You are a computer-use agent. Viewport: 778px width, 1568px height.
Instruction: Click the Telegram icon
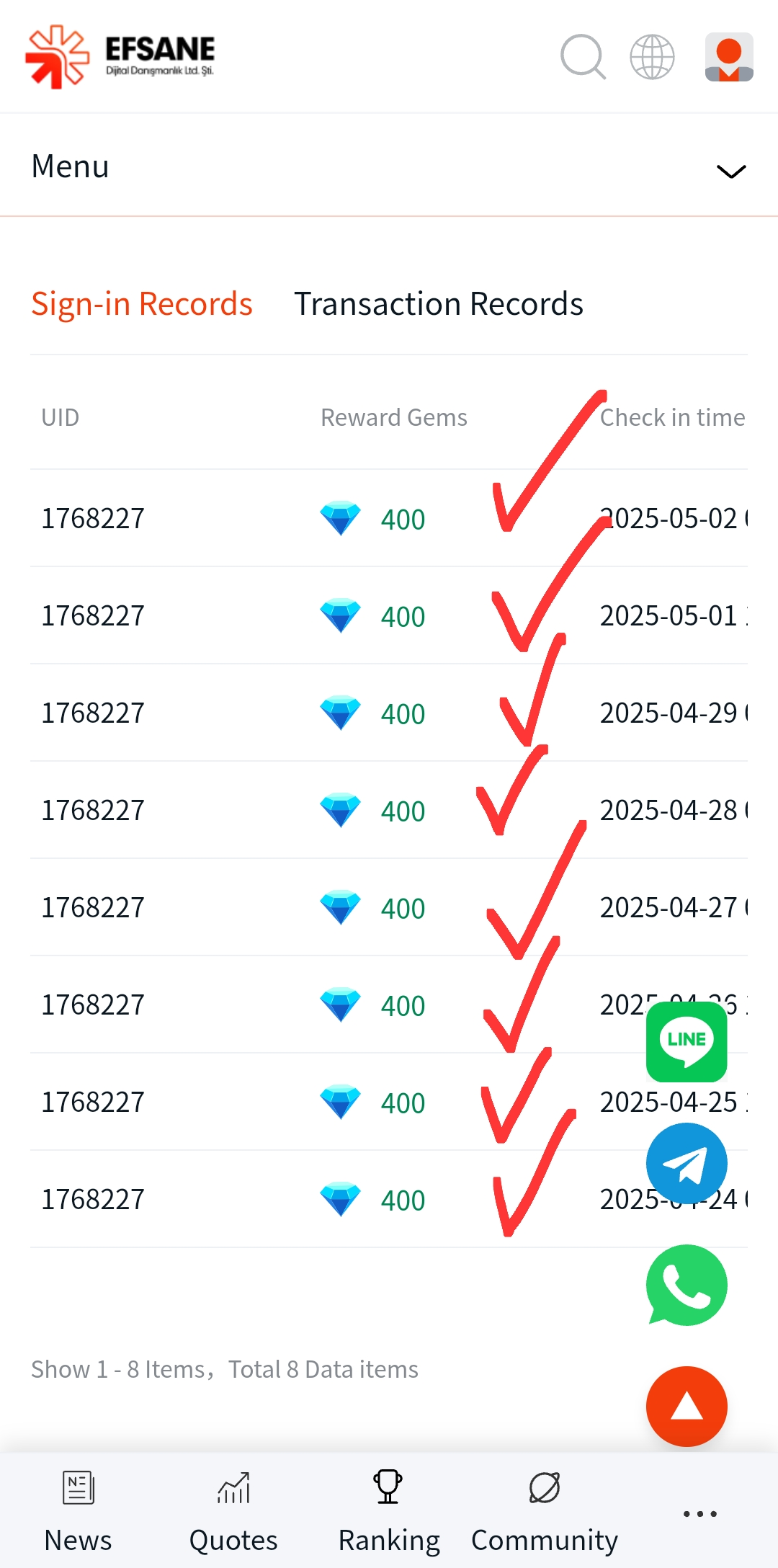pyautogui.click(x=687, y=1163)
